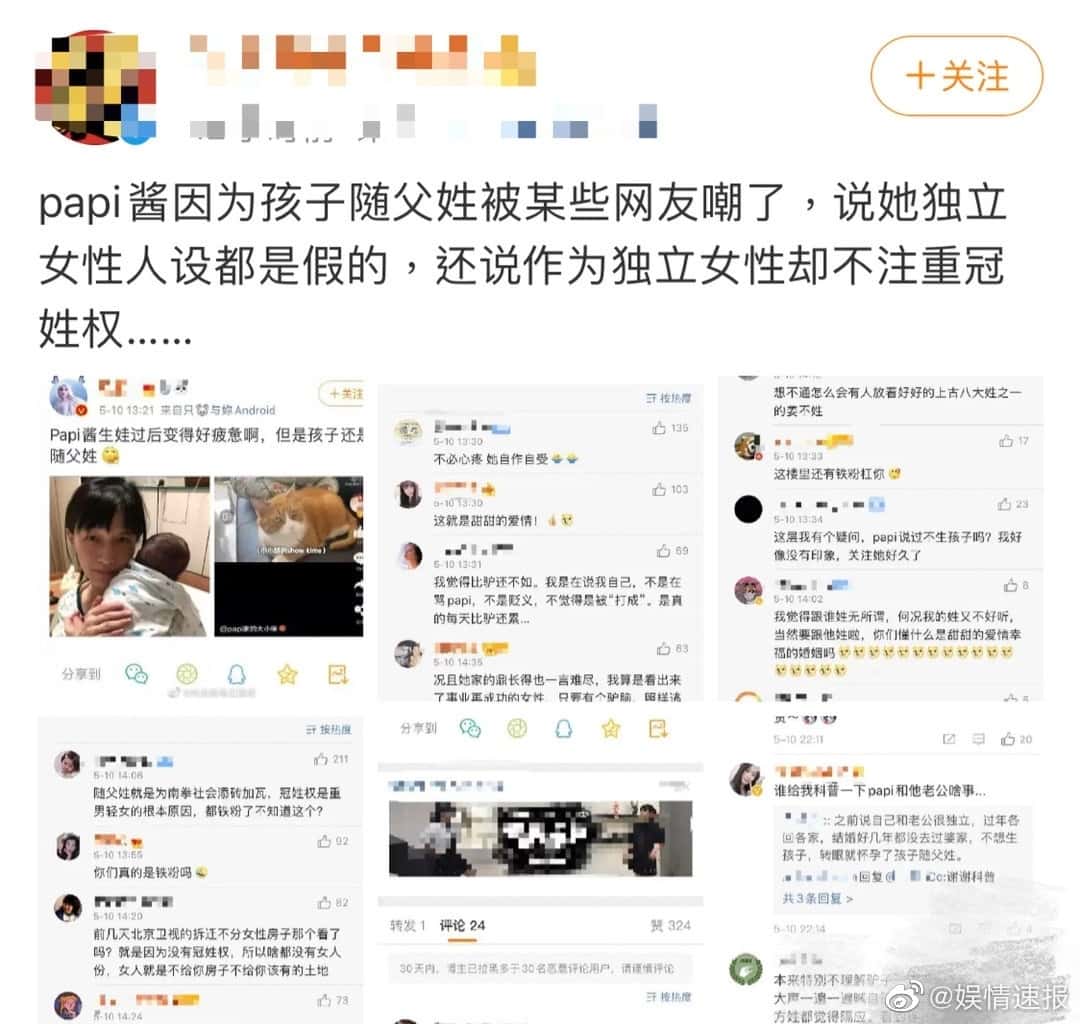Open the poster's profile avatar
This screenshot has height=1024, width=1080.
click(x=95, y=88)
